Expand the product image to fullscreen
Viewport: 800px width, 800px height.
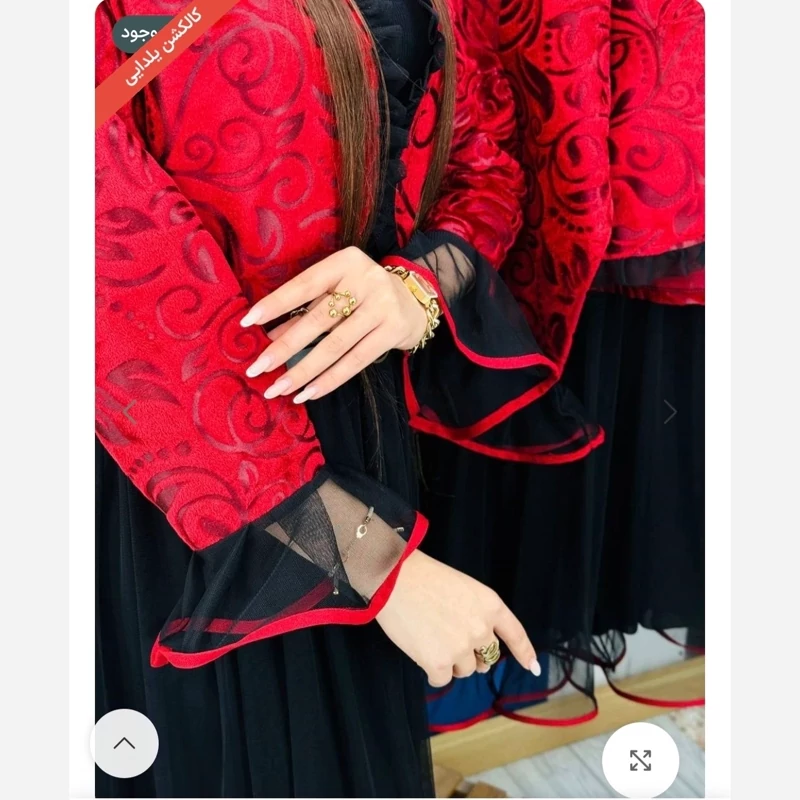[x=640, y=760]
